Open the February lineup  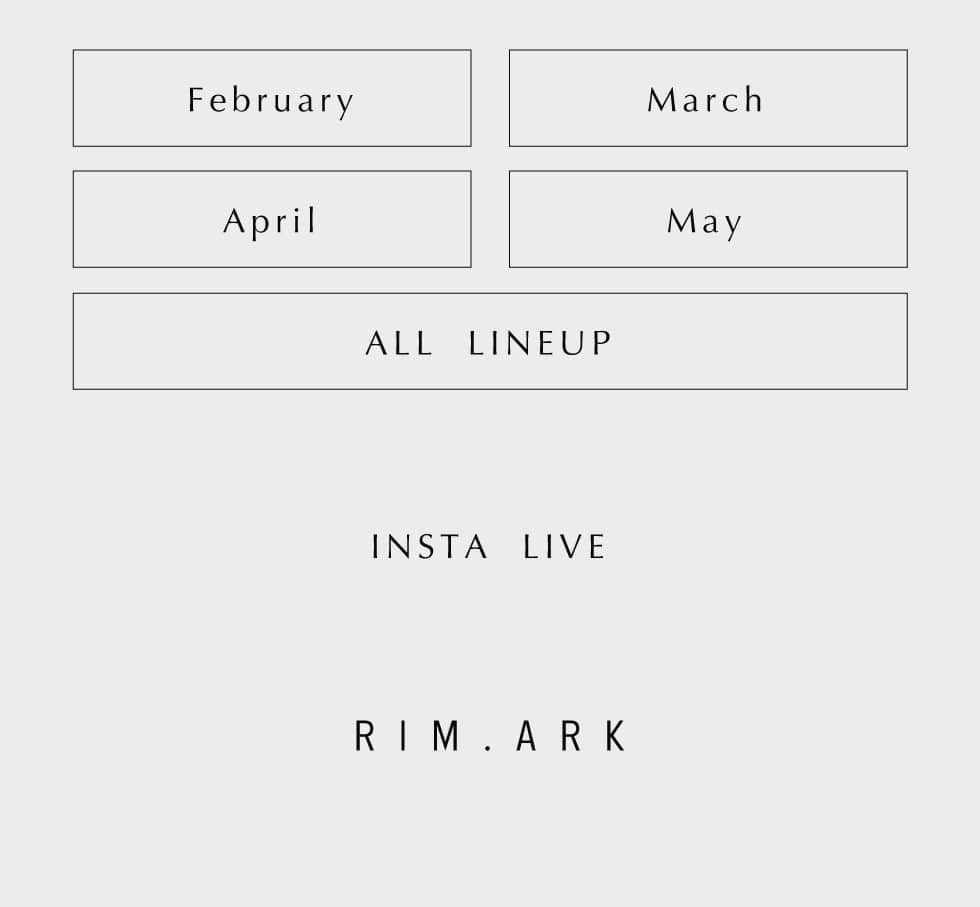(272, 98)
